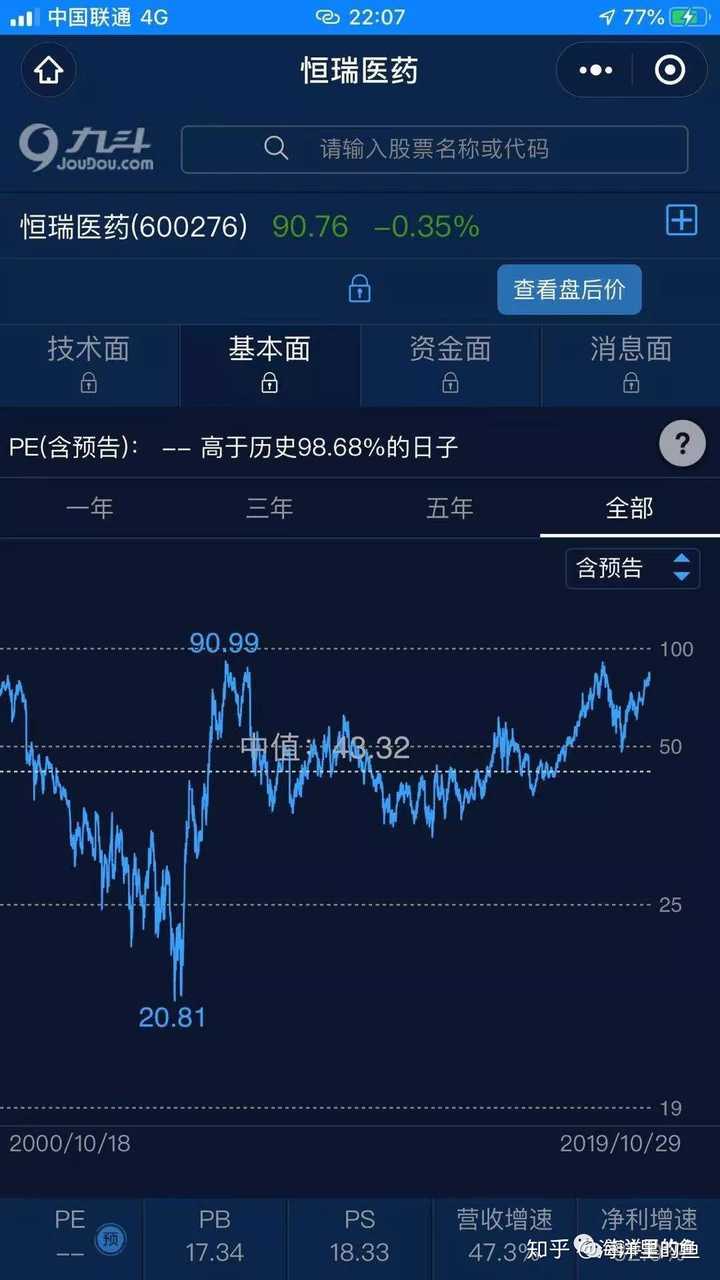Open the more options (…) menu
The width and height of the screenshot is (720, 1280).
tap(594, 70)
